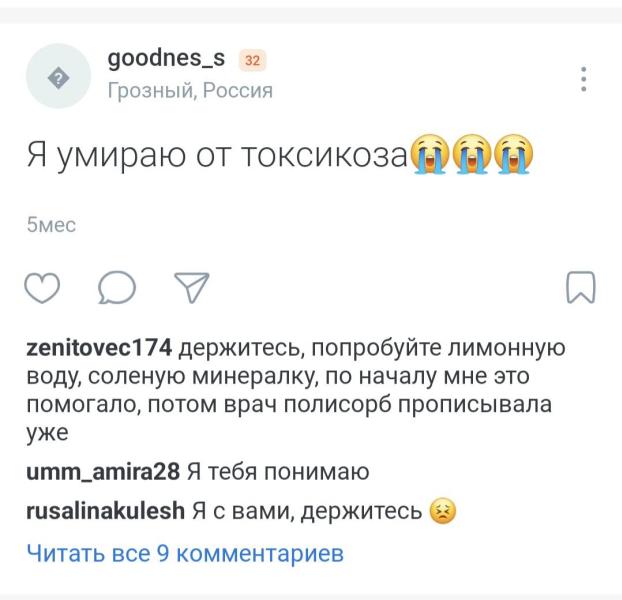The height and width of the screenshot is (600, 622).
Task: Bookmark this post
Action: (580, 288)
